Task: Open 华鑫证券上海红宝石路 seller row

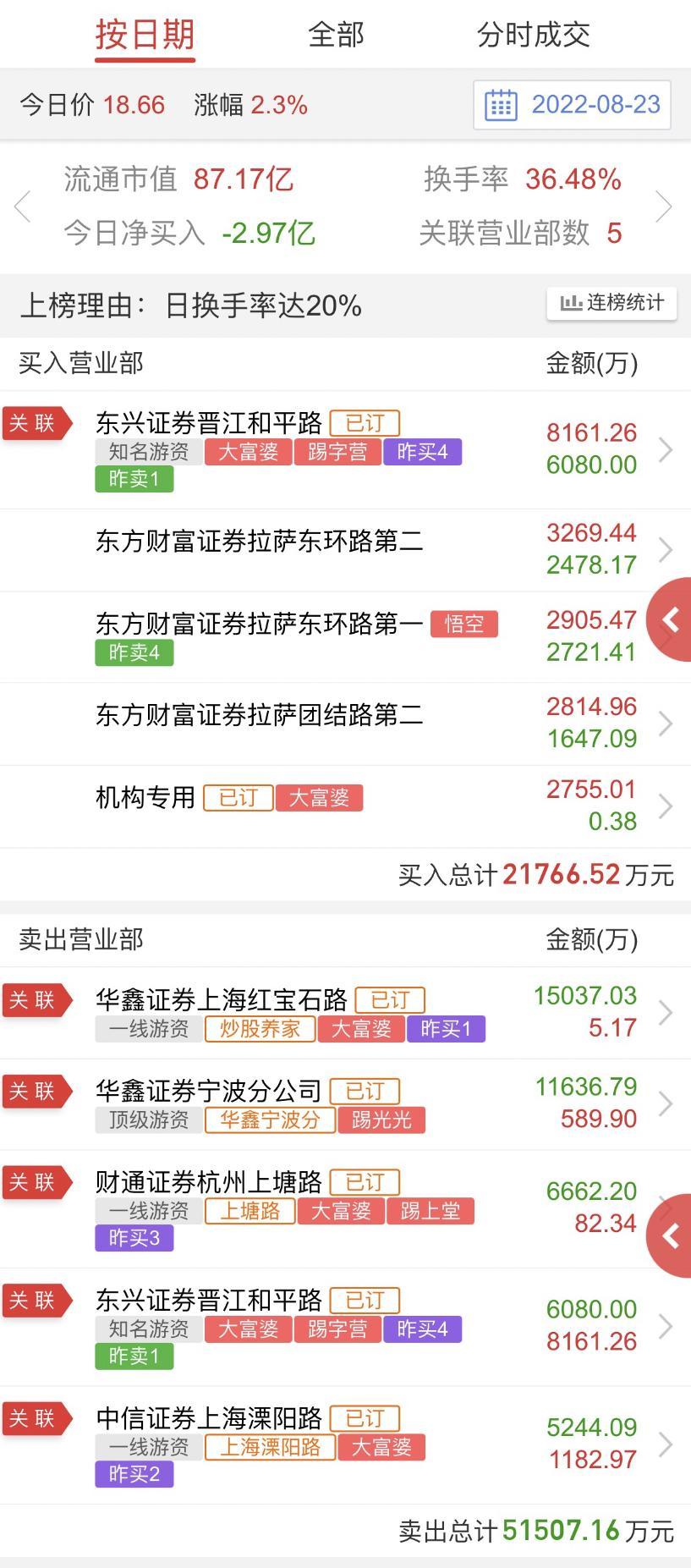Action: (345, 1013)
